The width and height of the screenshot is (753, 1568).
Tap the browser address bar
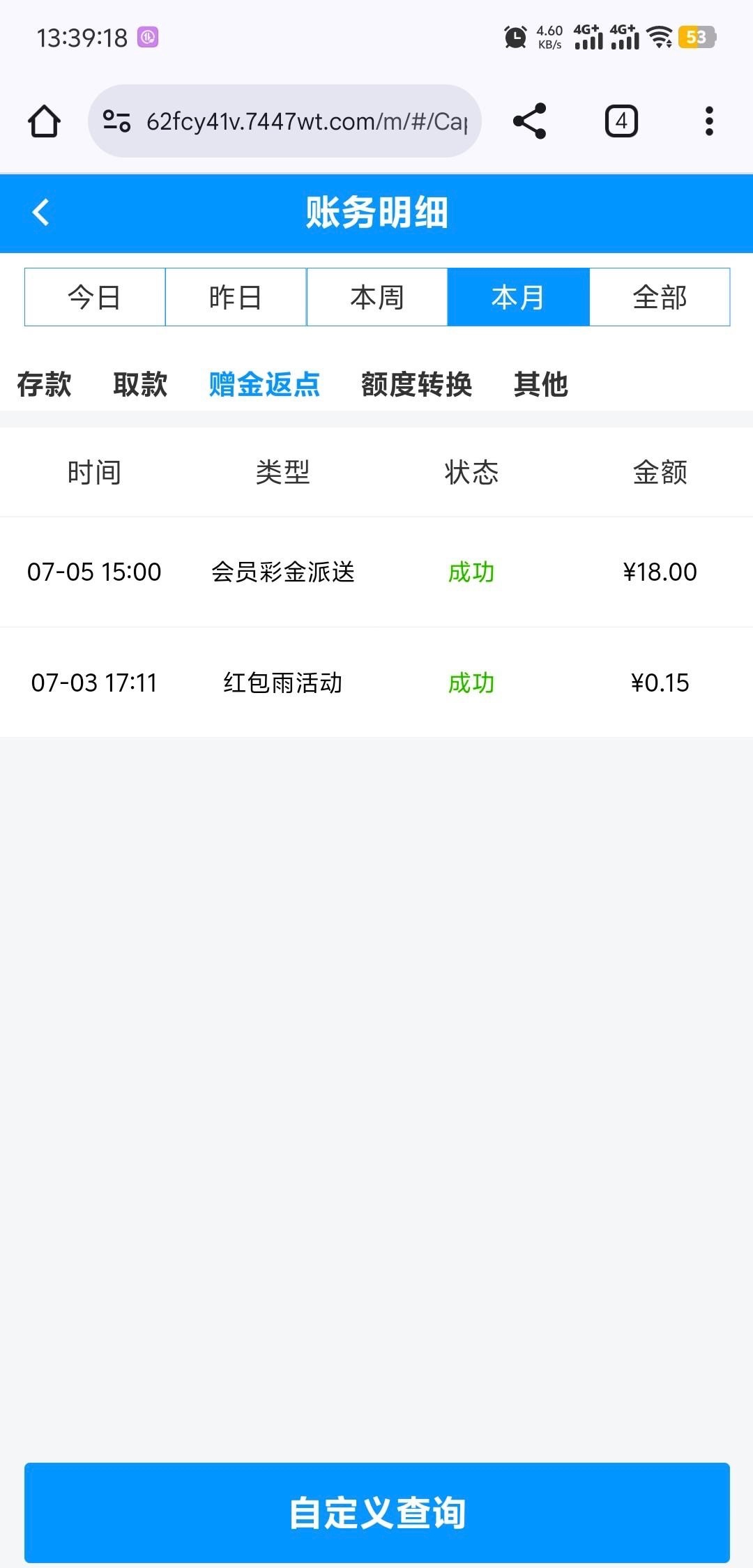[x=284, y=121]
